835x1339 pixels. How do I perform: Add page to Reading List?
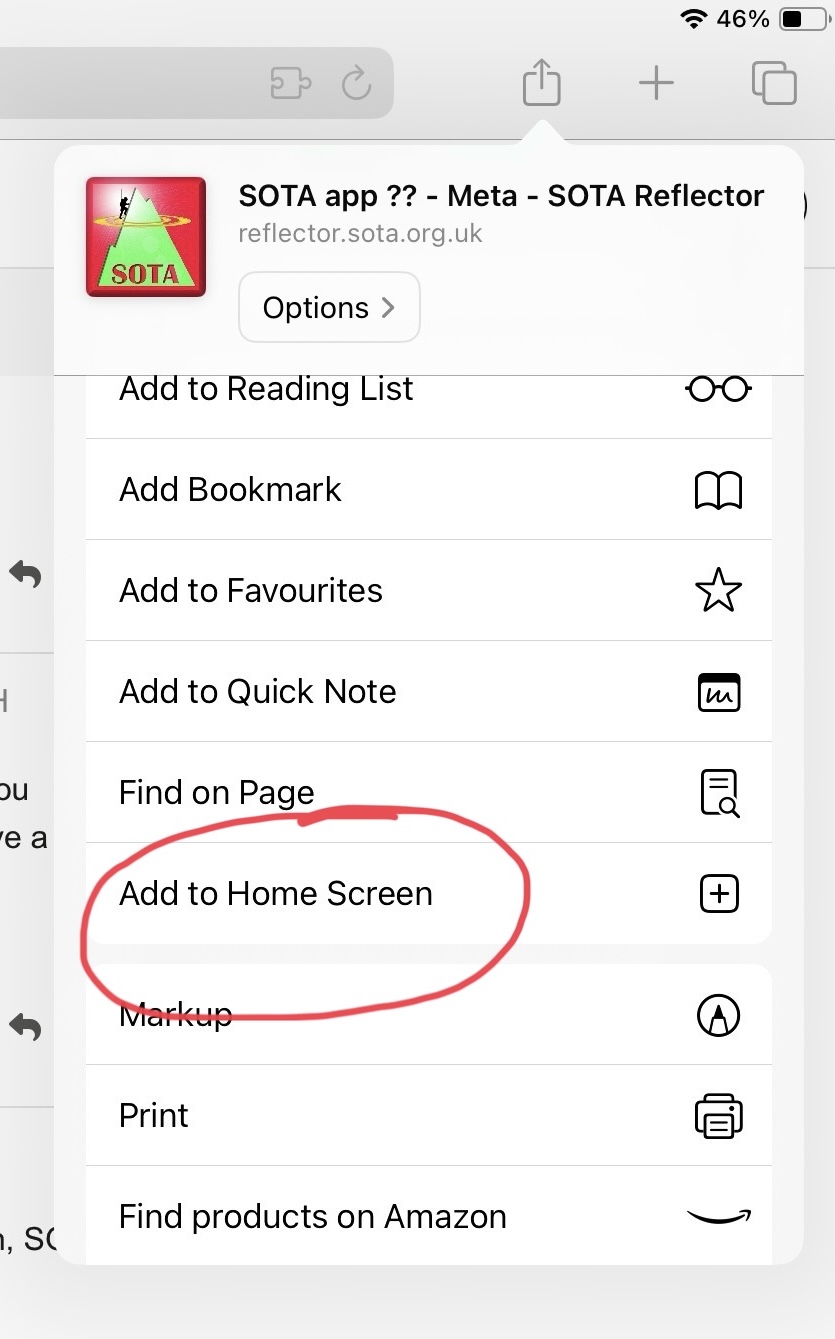click(x=428, y=390)
